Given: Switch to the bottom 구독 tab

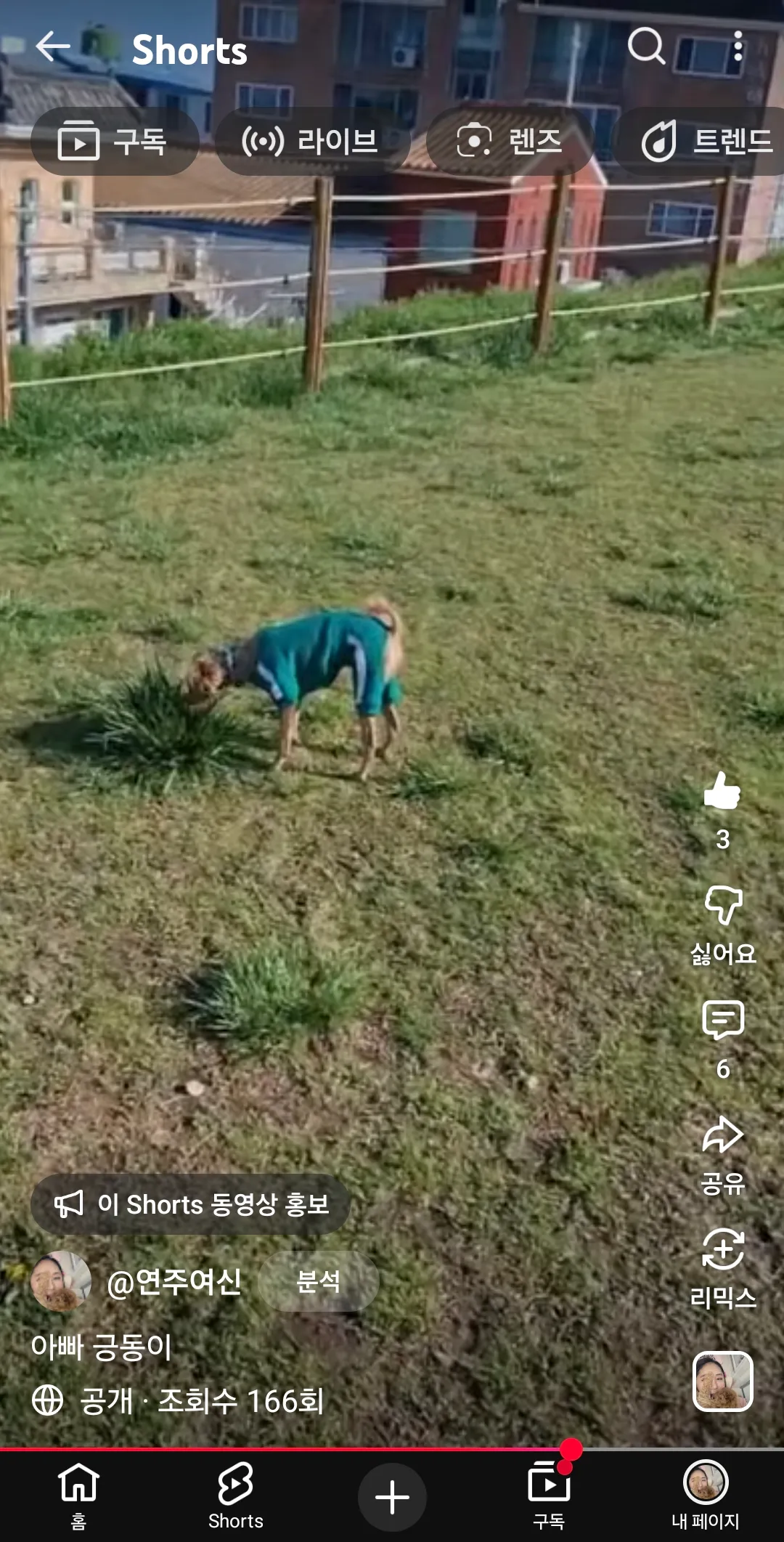Looking at the screenshot, I should point(549,1497).
